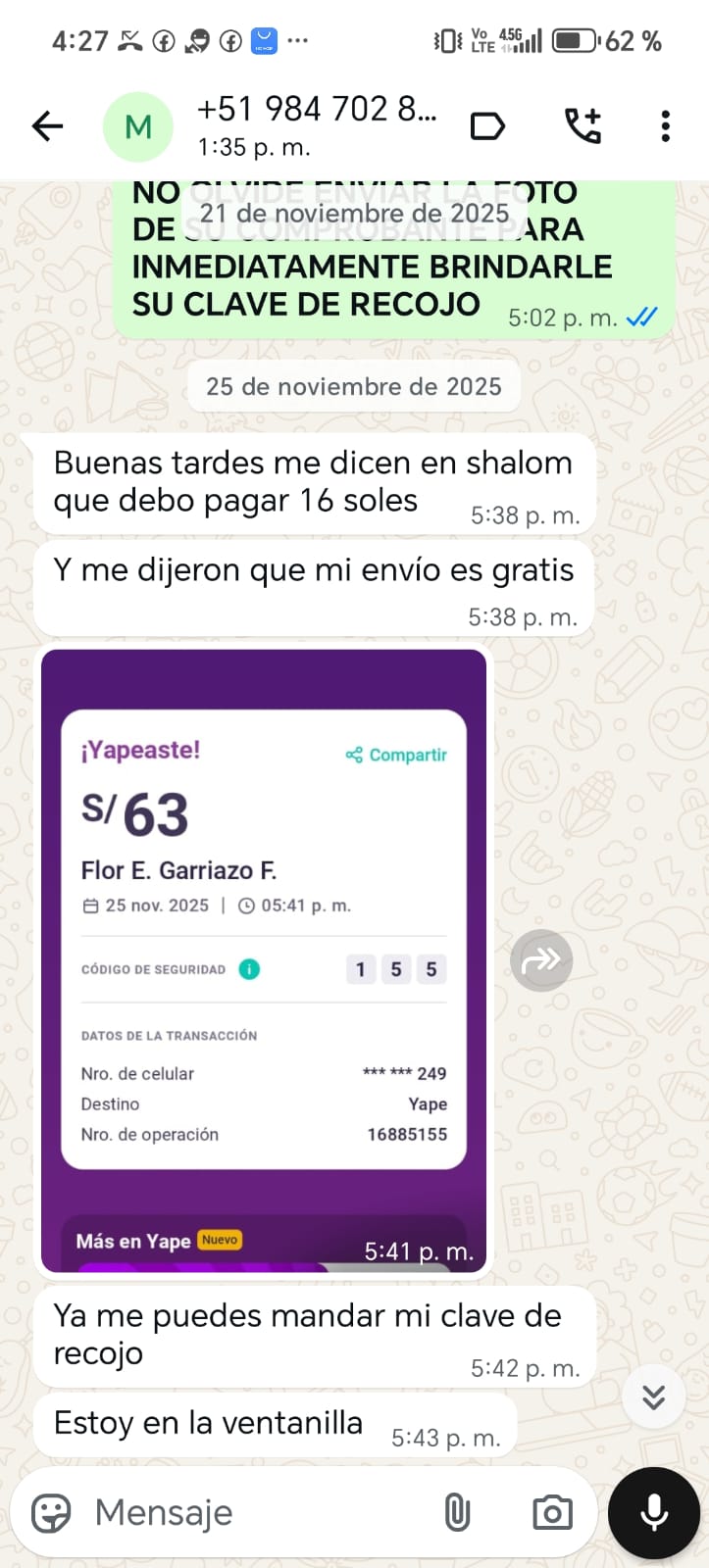Open the camera to take a photo
This screenshot has height=1568, width=709.
pyautogui.click(x=552, y=1513)
